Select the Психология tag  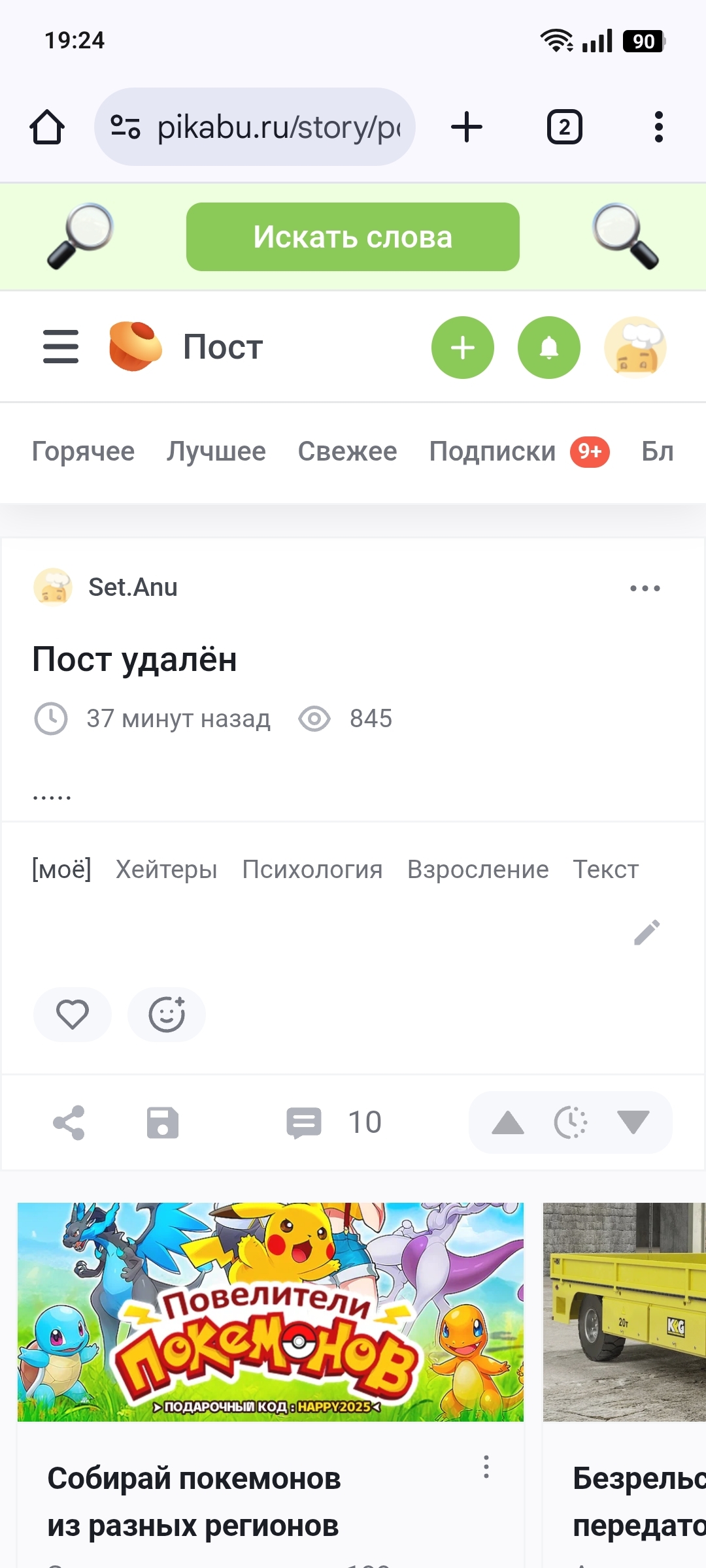312,870
